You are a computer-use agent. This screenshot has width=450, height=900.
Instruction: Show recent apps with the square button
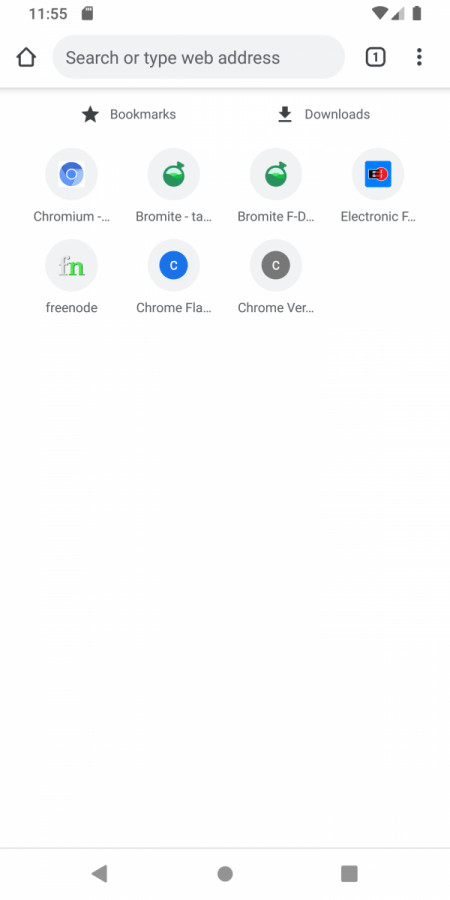(x=349, y=874)
